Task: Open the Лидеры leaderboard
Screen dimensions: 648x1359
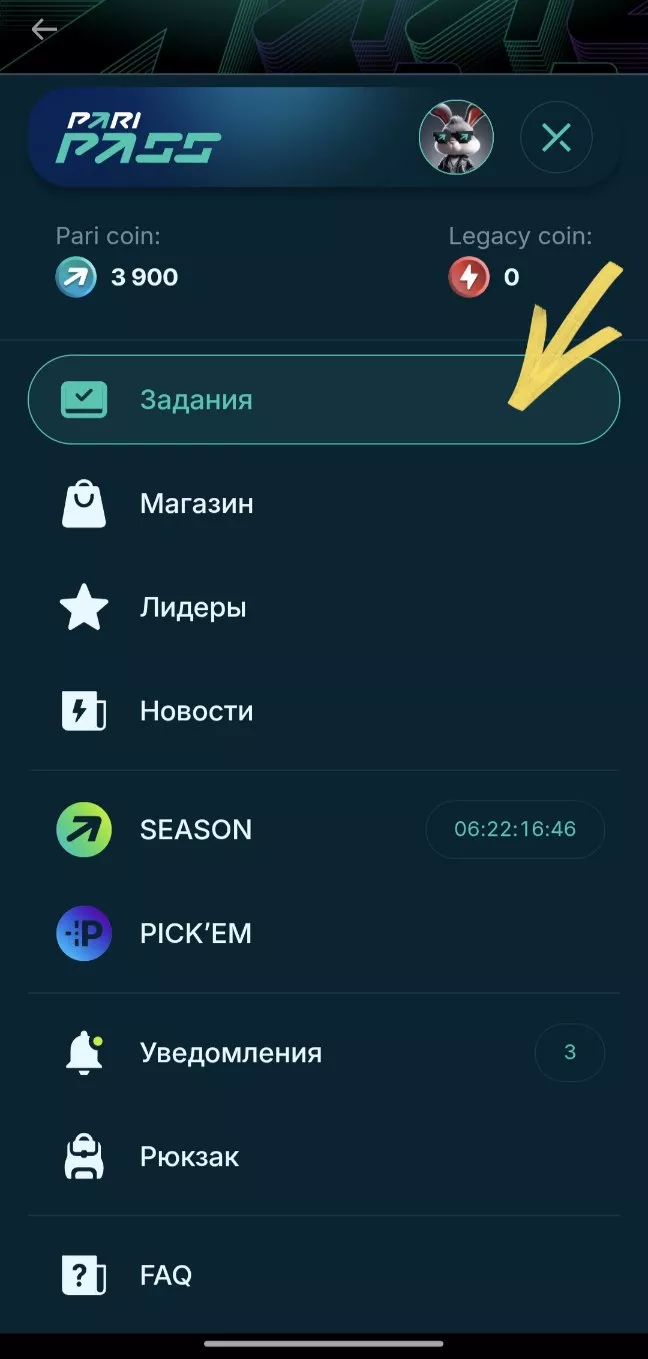Action: click(193, 608)
